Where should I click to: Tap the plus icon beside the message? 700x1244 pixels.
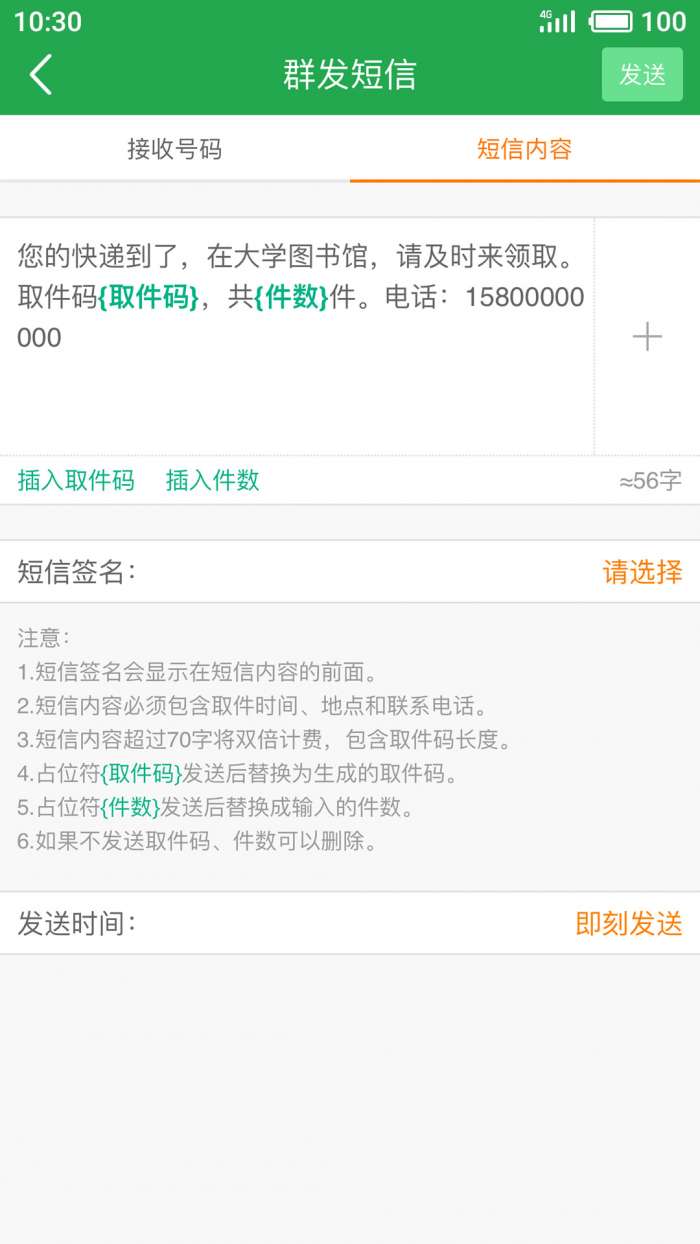(647, 337)
